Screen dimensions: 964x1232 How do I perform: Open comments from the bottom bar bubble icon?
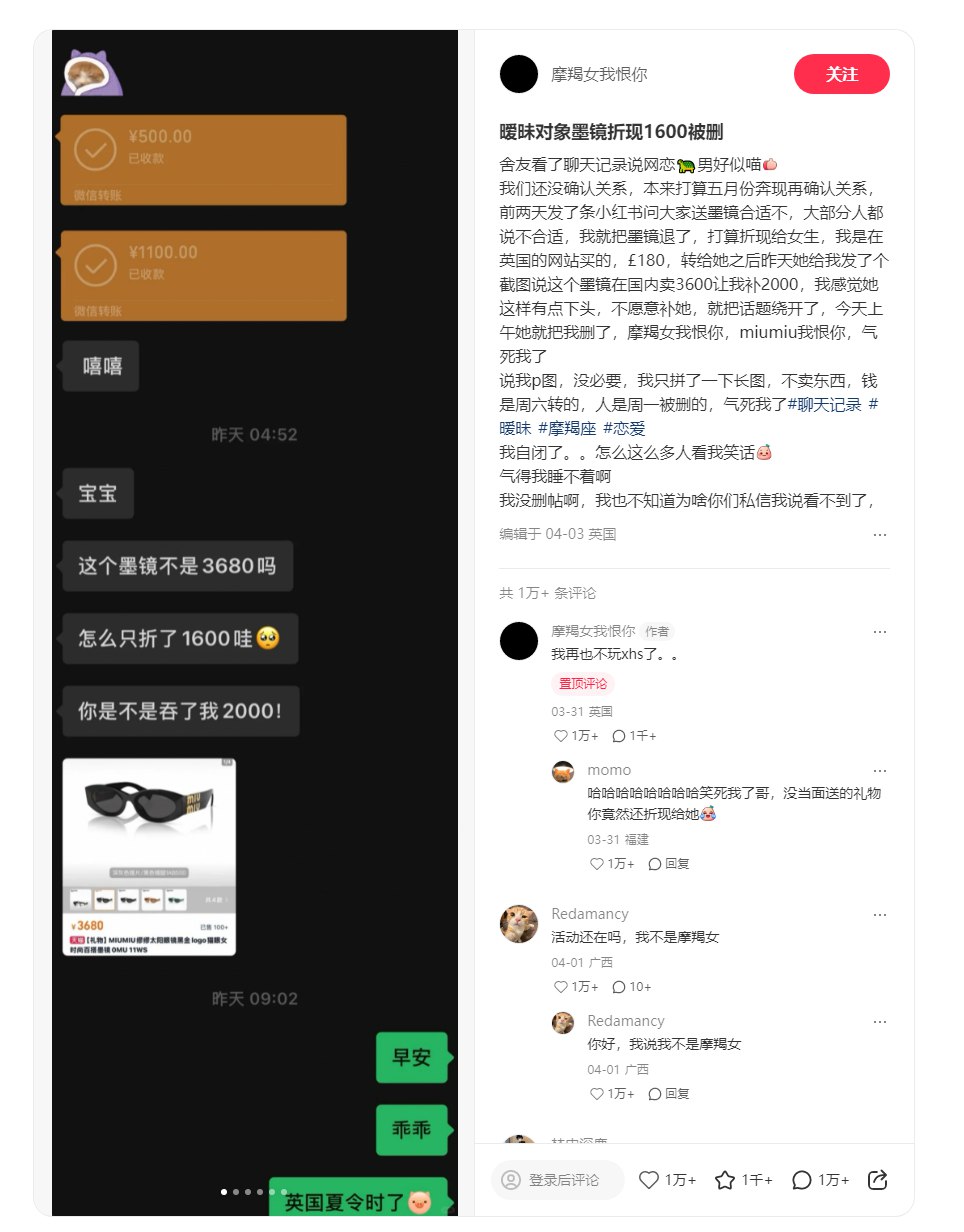819,1180
